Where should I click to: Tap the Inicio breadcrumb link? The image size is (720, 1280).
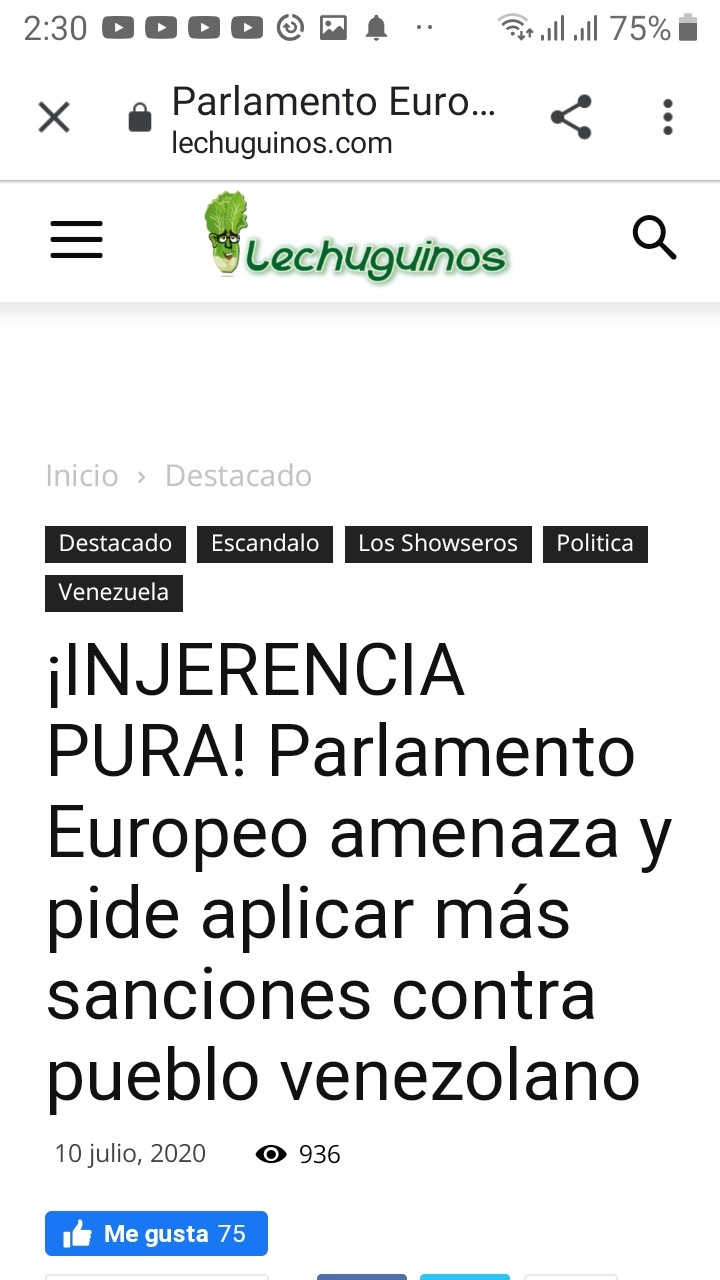click(82, 476)
